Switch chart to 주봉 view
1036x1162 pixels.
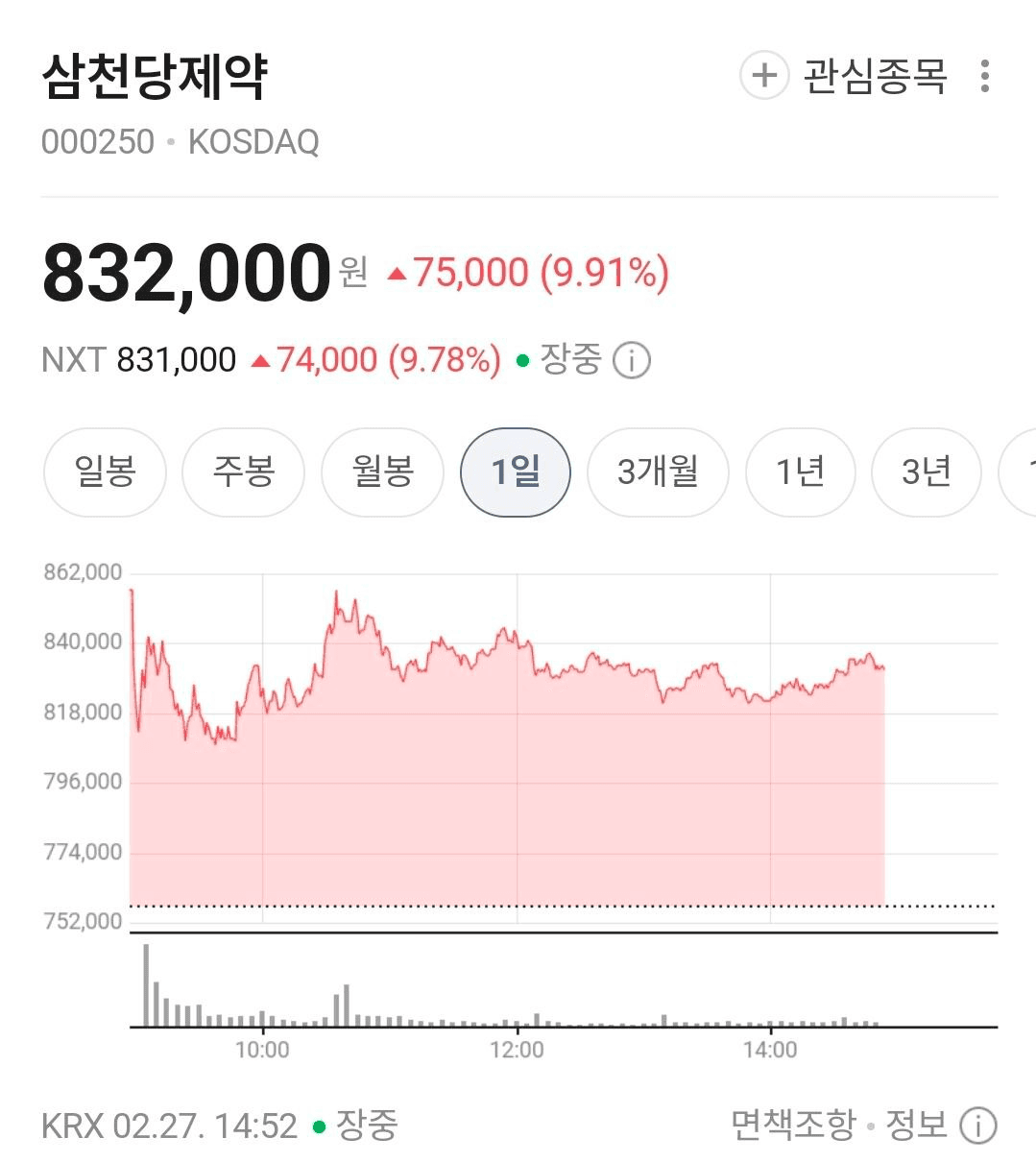243,472
